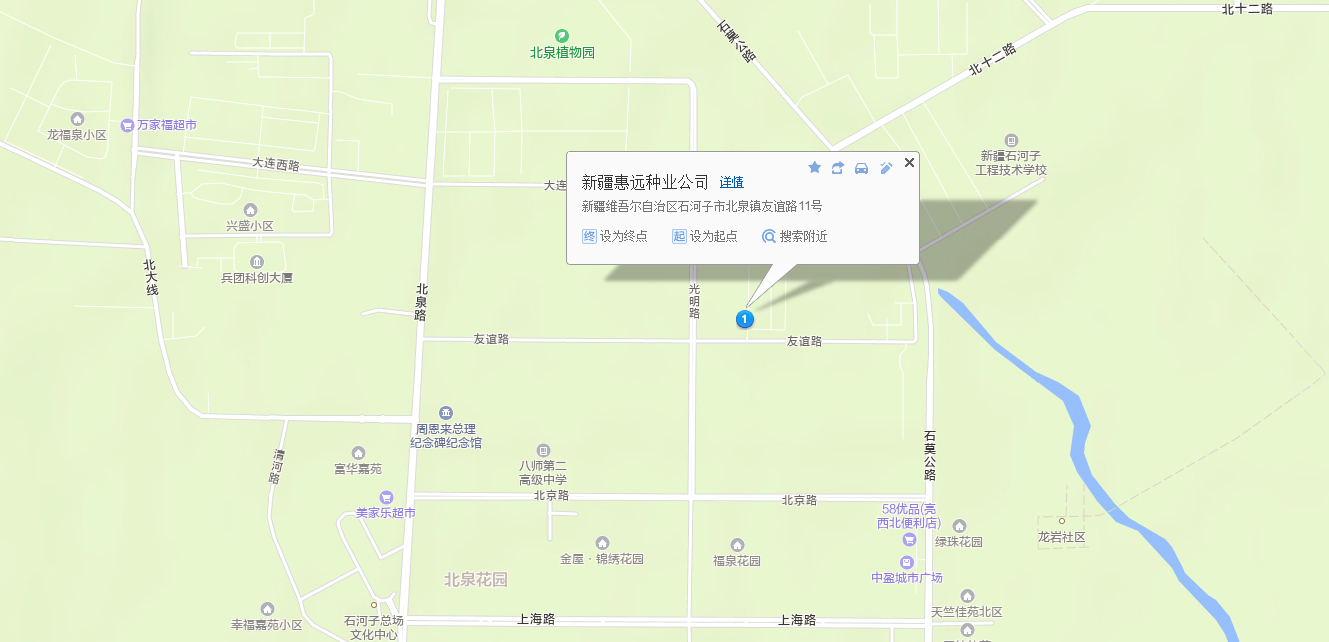Favorite this place with the star icon
The image size is (1329, 642).
(814, 168)
